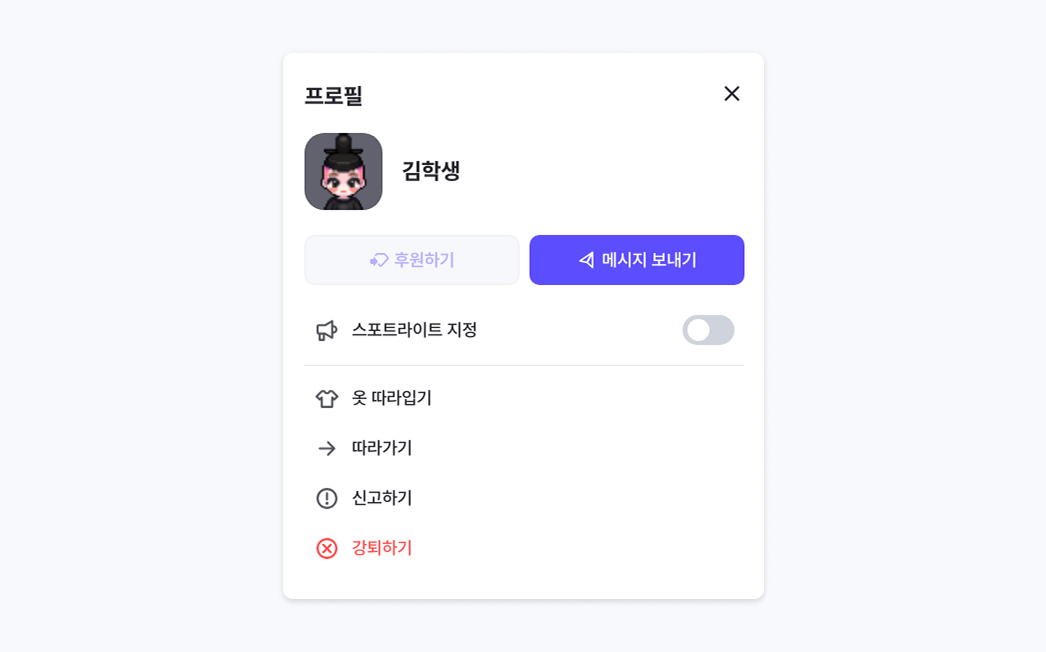Send a message with 메시지 보내기

(637, 260)
